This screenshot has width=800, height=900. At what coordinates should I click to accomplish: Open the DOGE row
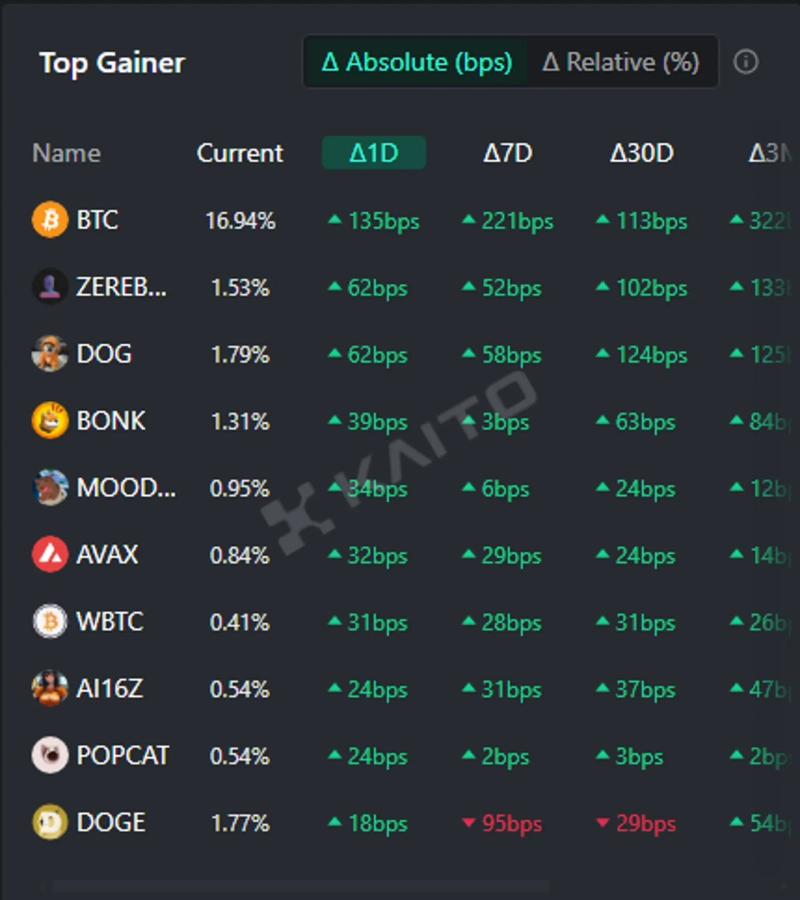(x=110, y=823)
